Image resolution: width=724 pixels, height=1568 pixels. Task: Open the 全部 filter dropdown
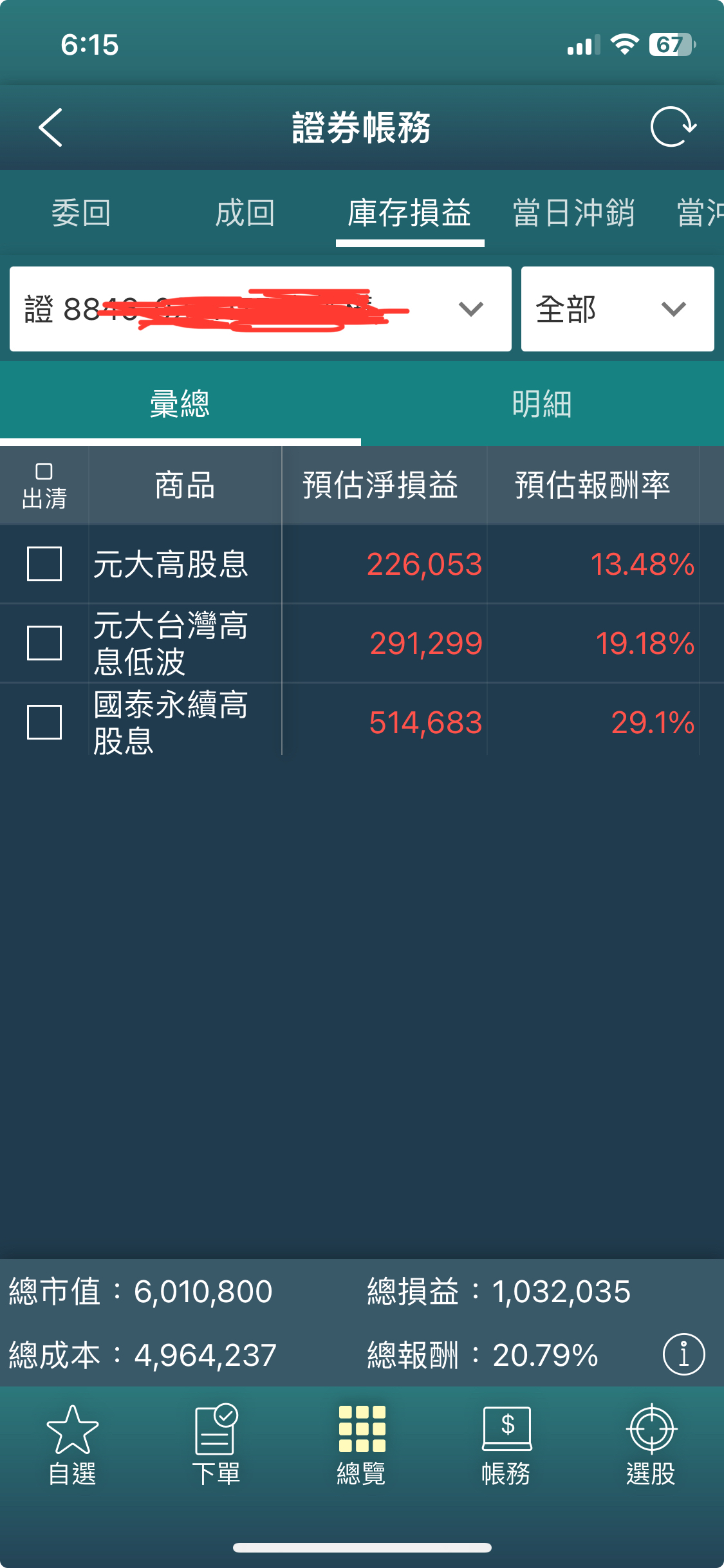[618, 309]
